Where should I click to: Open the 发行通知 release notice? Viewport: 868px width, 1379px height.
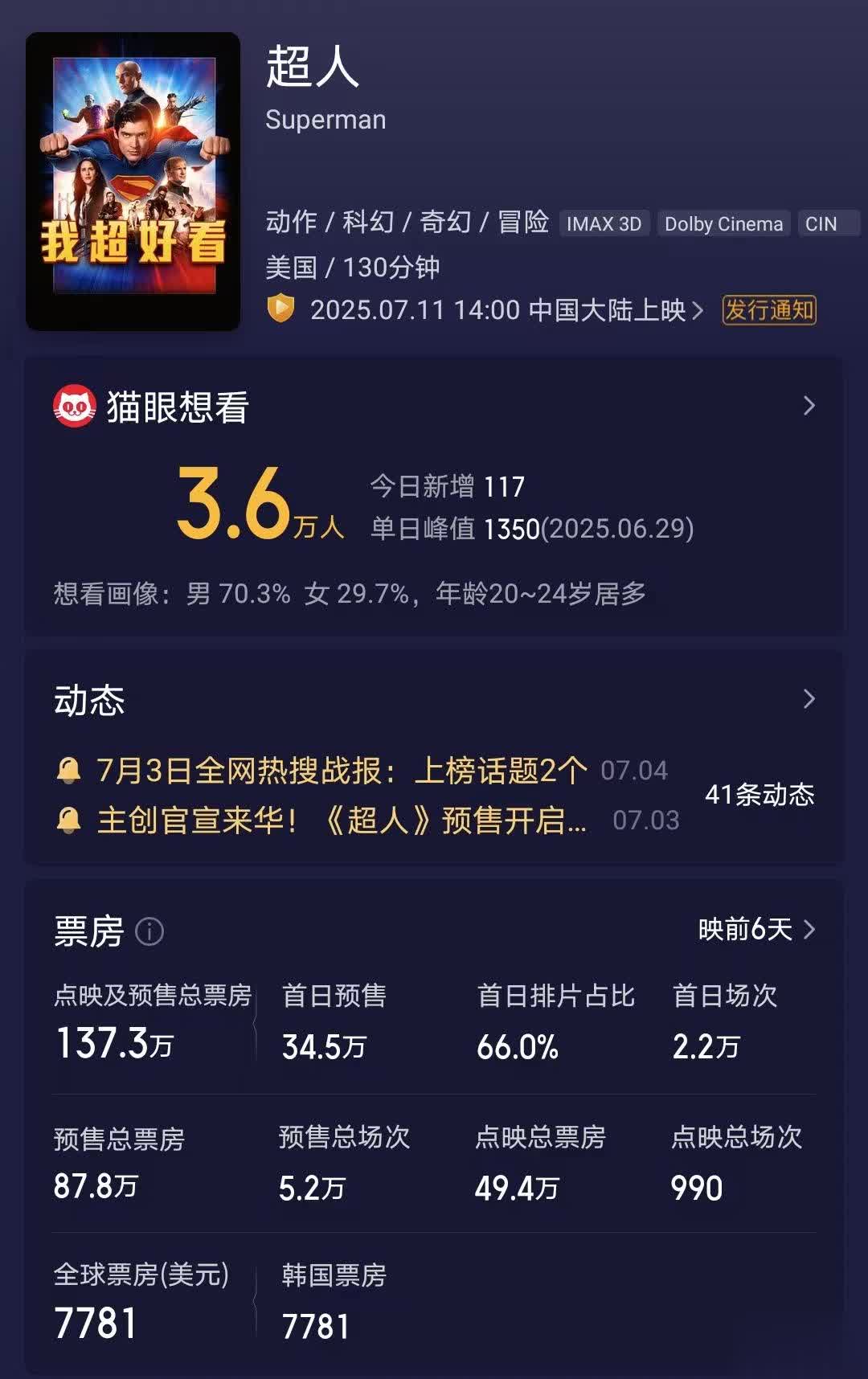tap(768, 310)
